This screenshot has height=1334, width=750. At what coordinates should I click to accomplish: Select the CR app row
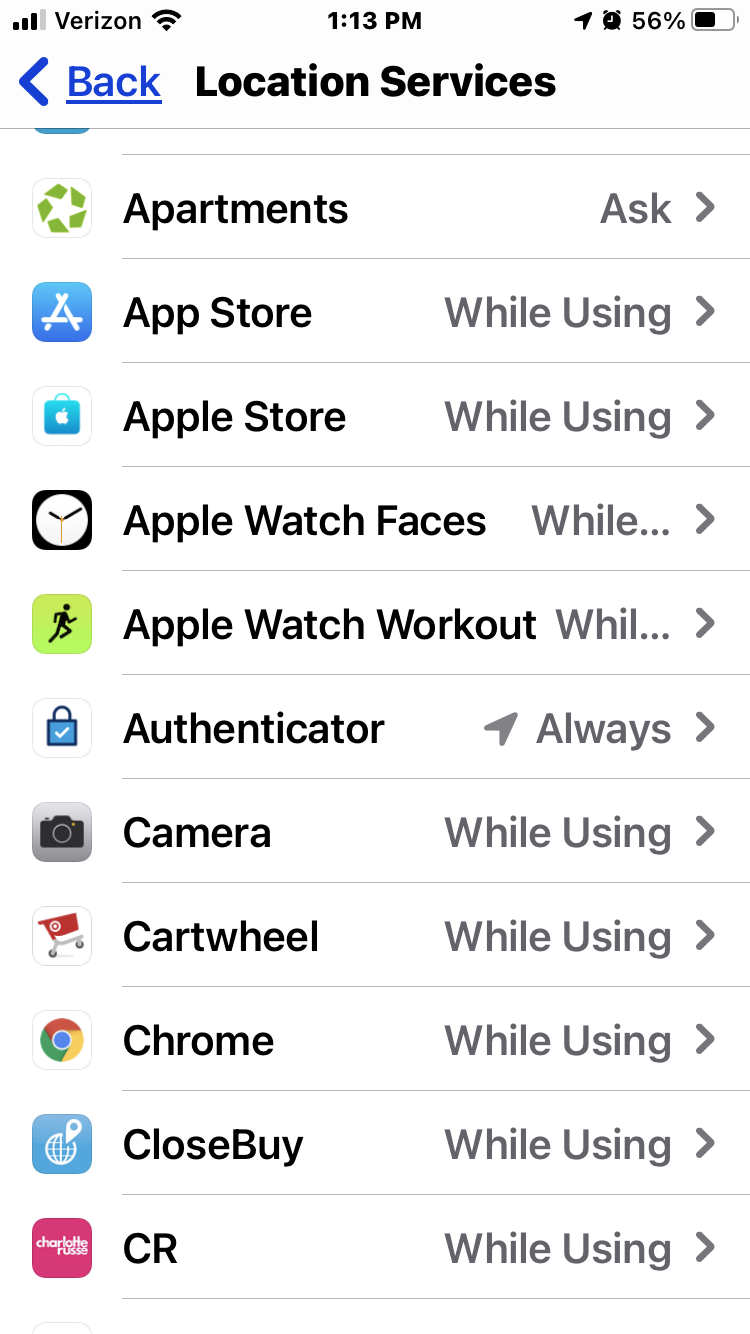tap(375, 1249)
